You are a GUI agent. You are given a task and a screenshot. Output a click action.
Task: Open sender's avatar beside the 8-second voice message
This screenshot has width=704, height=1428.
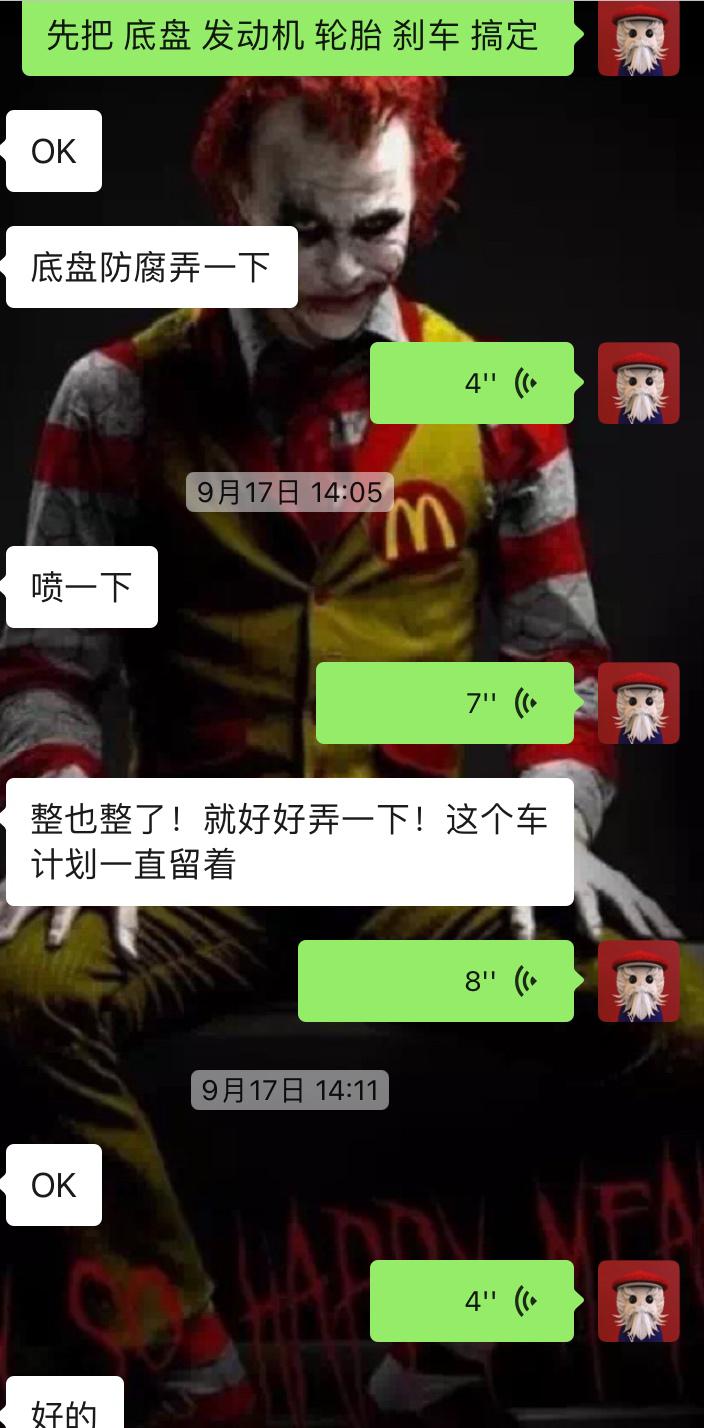(x=638, y=981)
